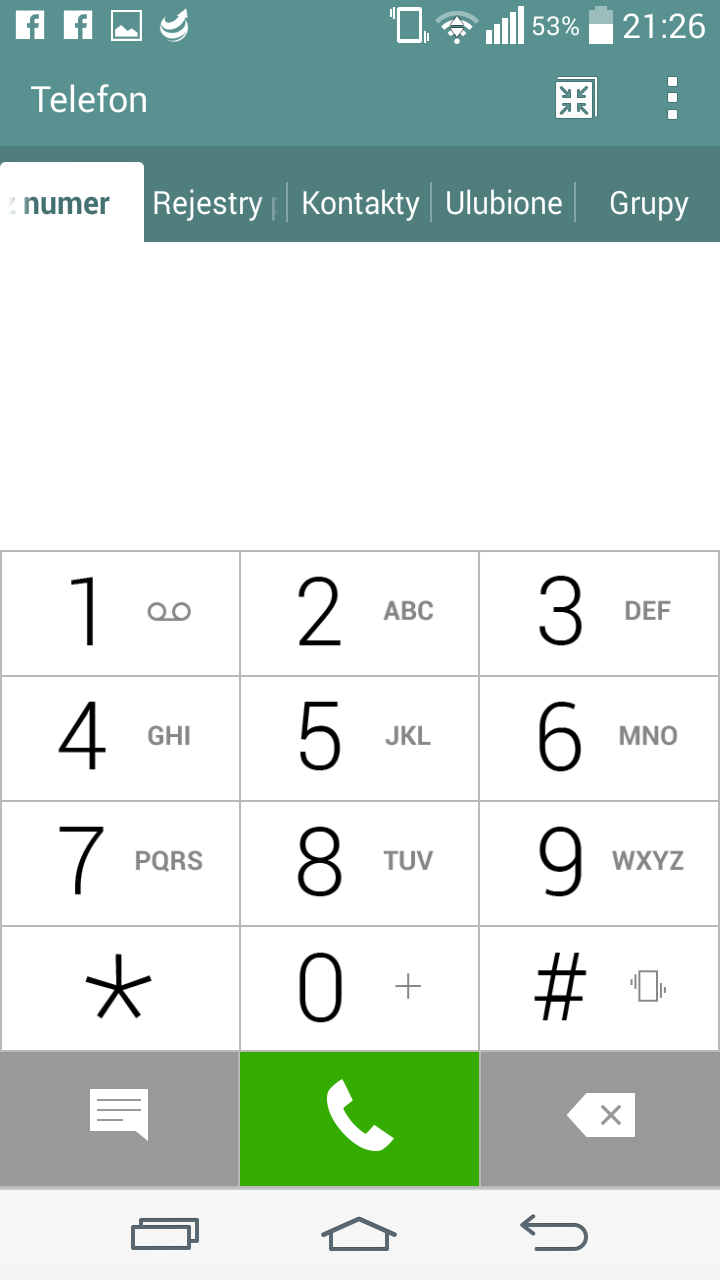The width and height of the screenshot is (720, 1280).
Task: Switch to the Rejestry tab
Action: click(x=214, y=203)
